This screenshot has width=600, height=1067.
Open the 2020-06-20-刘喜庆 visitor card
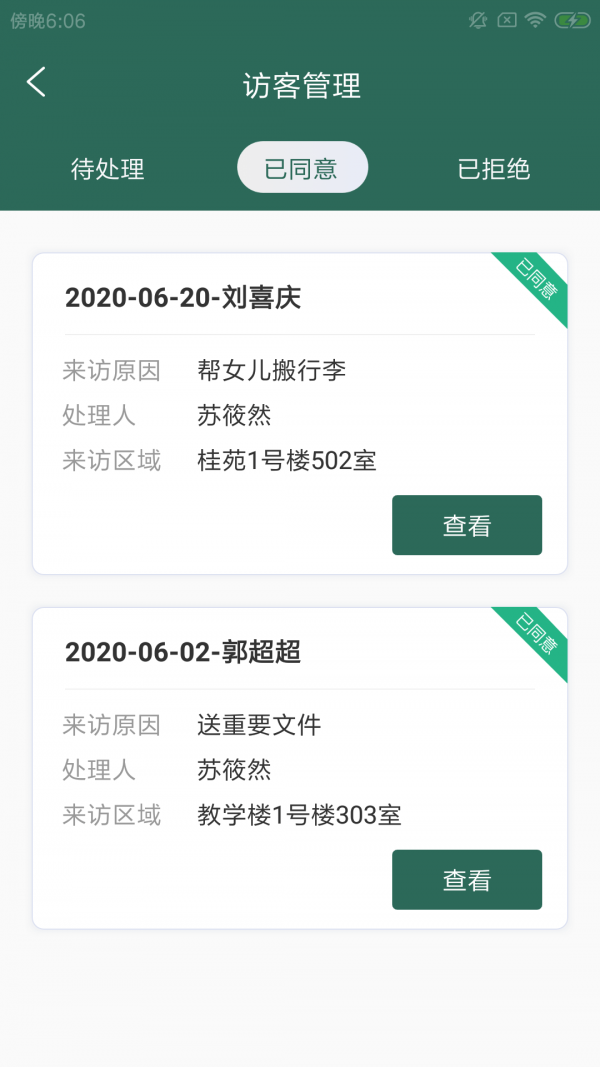(183, 298)
